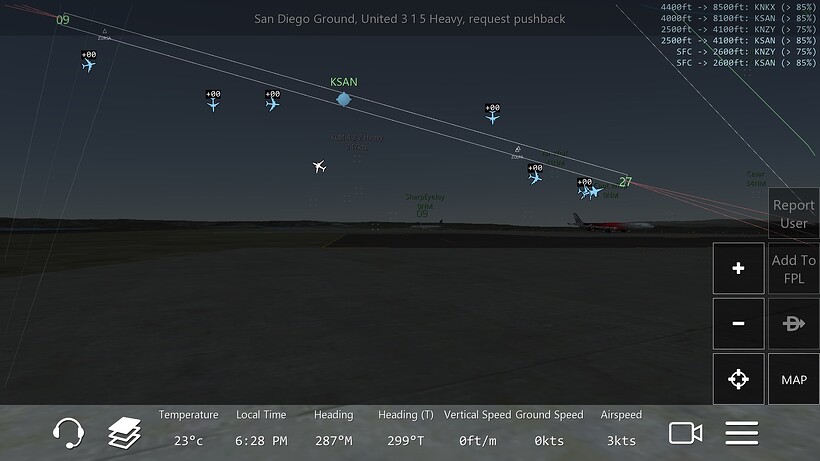
Task: Add selected waypoint to FPL
Action: pos(794,268)
